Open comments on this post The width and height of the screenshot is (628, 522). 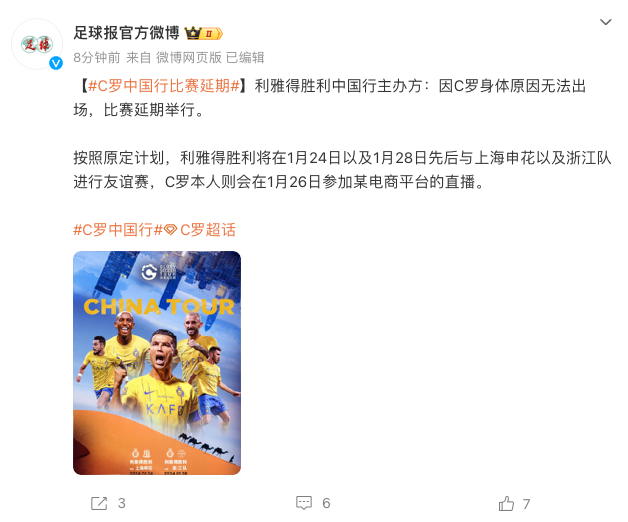coord(312,503)
